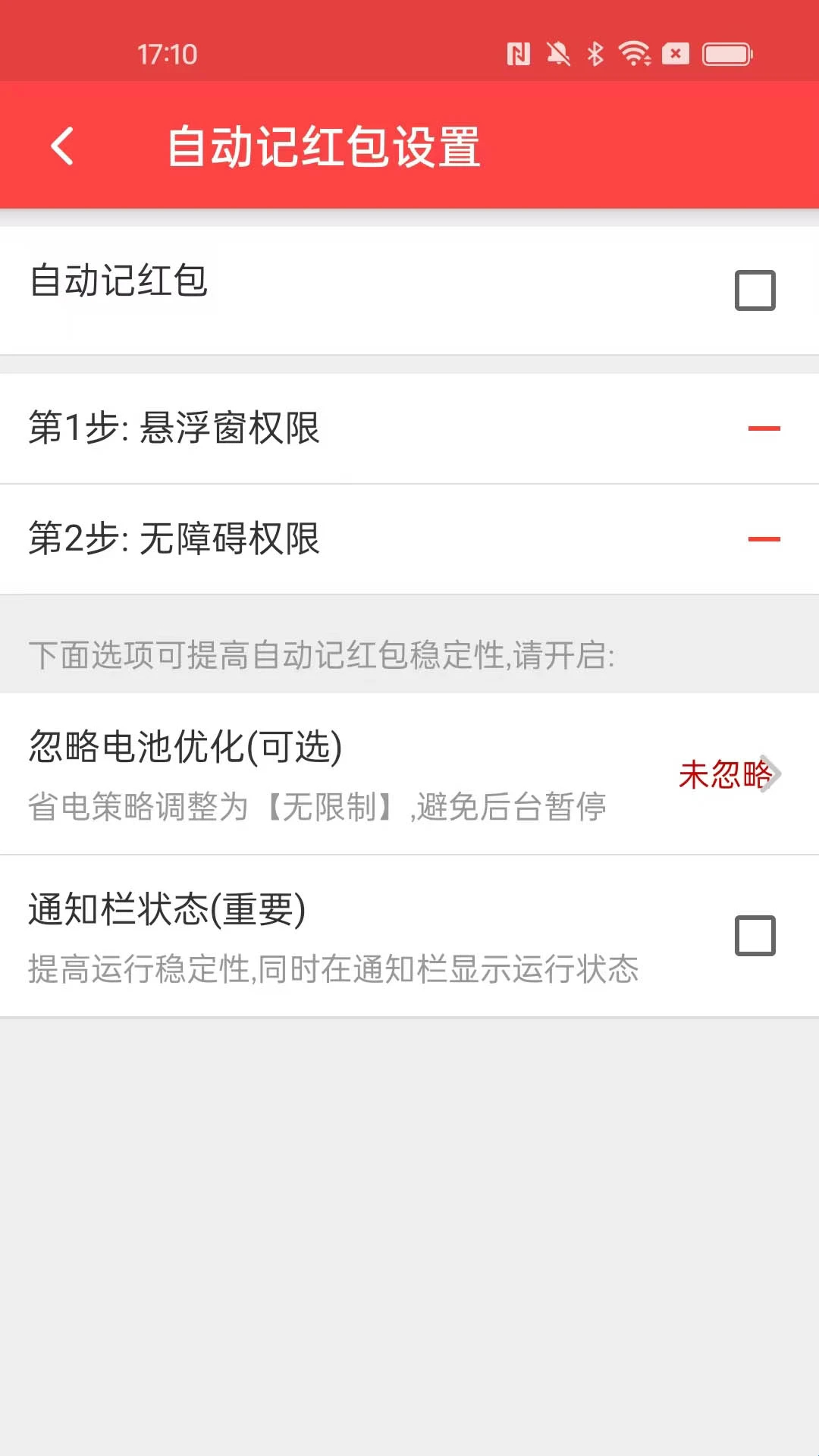The height and width of the screenshot is (1456, 819).
Task: Enable the 自动记红包 checkbox
Action: 755,290
